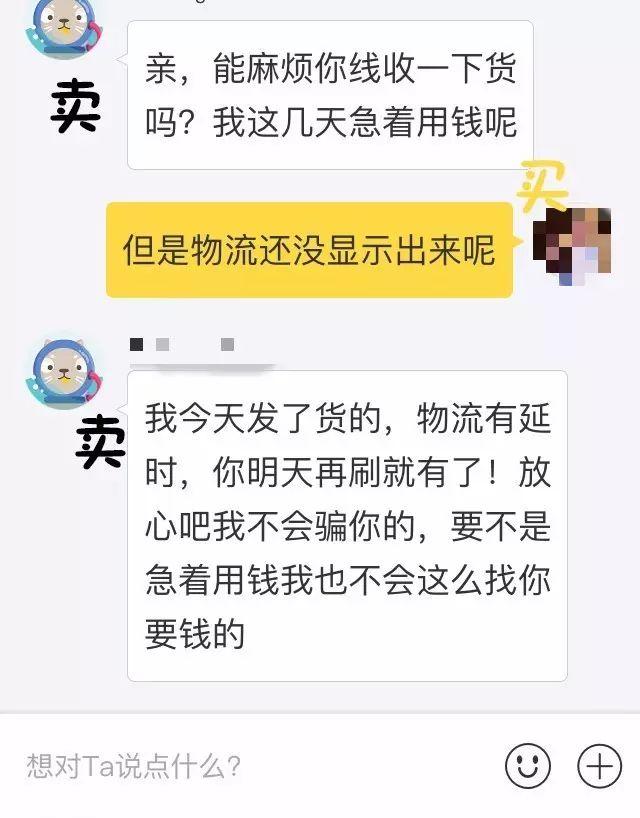Tap the "想对Ta说点什么?" message field
This screenshot has width=640, height=818.
(x=250, y=766)
